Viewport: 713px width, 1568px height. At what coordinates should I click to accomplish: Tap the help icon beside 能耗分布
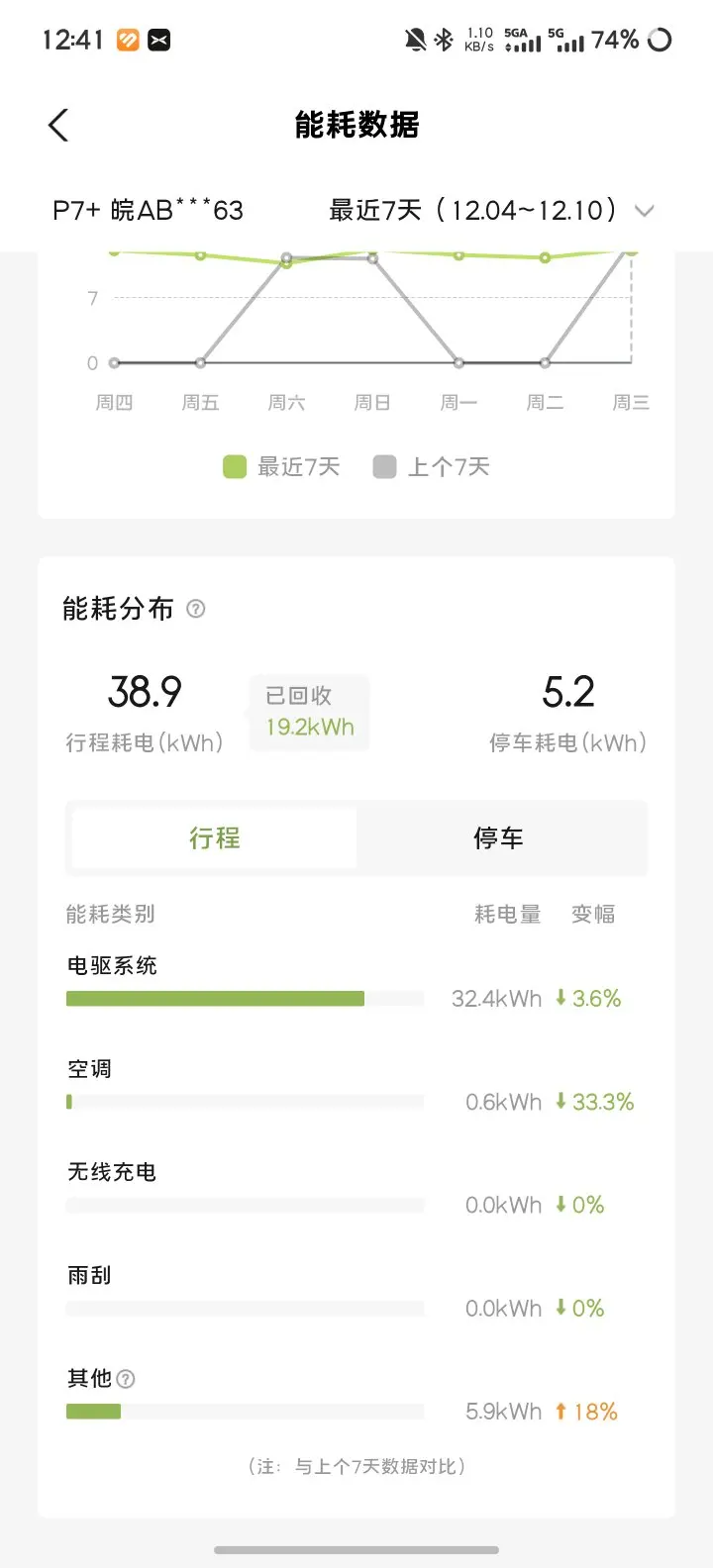coord(196,609)
